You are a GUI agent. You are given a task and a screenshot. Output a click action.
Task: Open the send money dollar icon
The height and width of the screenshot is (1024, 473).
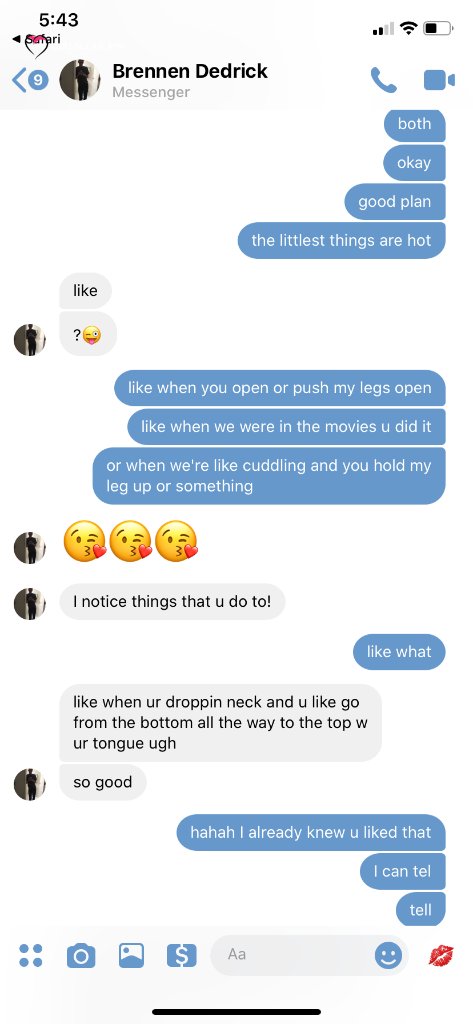point(181,955)
